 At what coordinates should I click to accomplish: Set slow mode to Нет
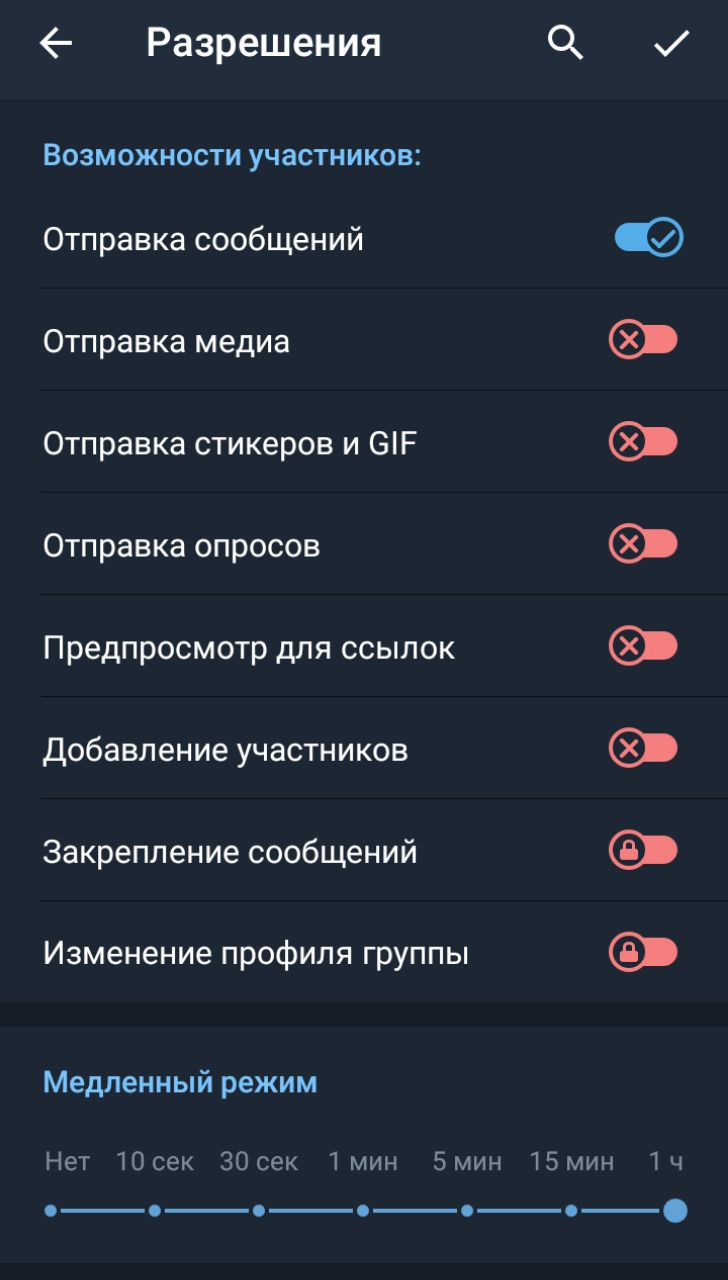tap(51, 1211)
